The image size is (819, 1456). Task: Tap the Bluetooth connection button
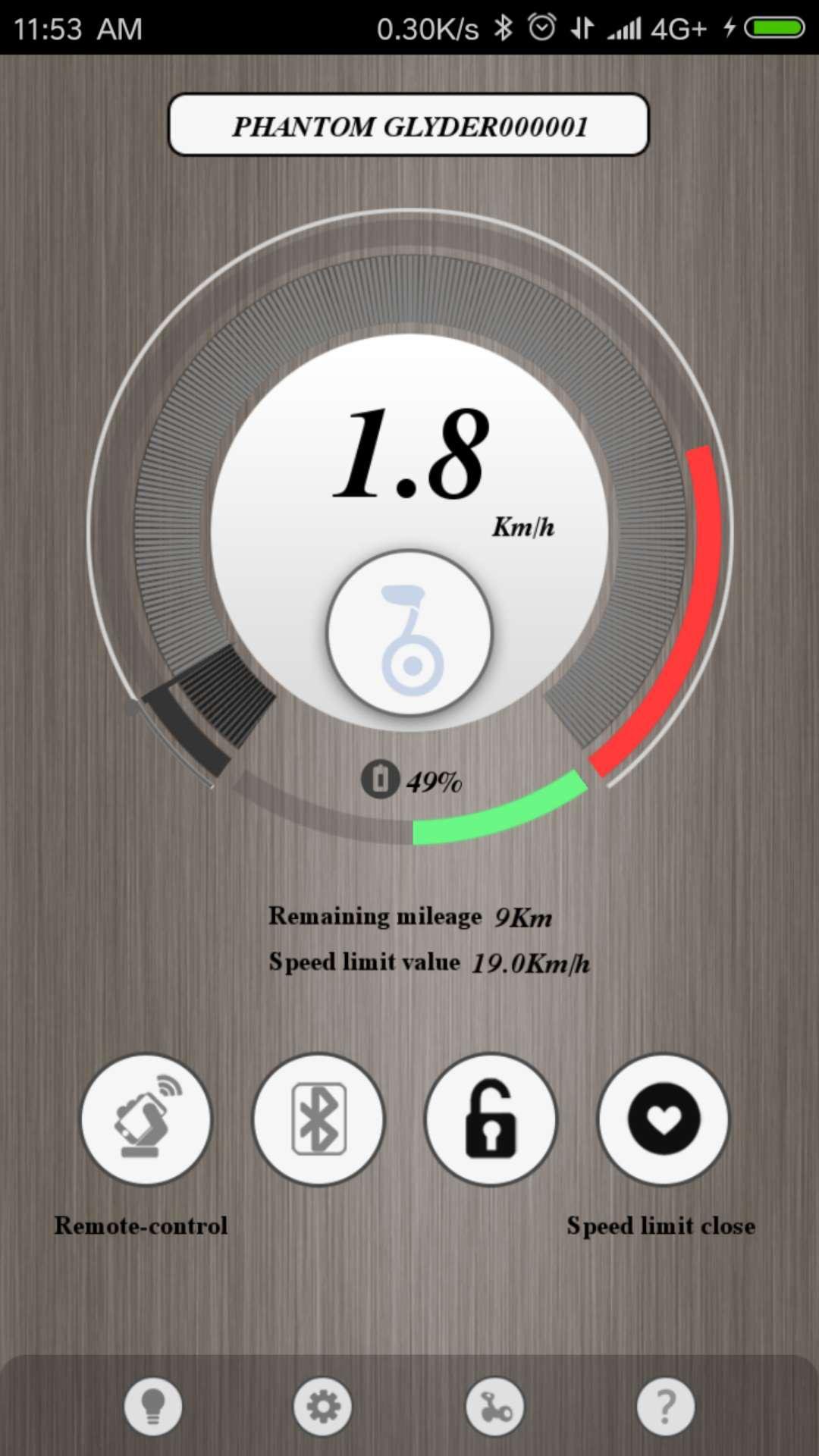[318, 1119]
